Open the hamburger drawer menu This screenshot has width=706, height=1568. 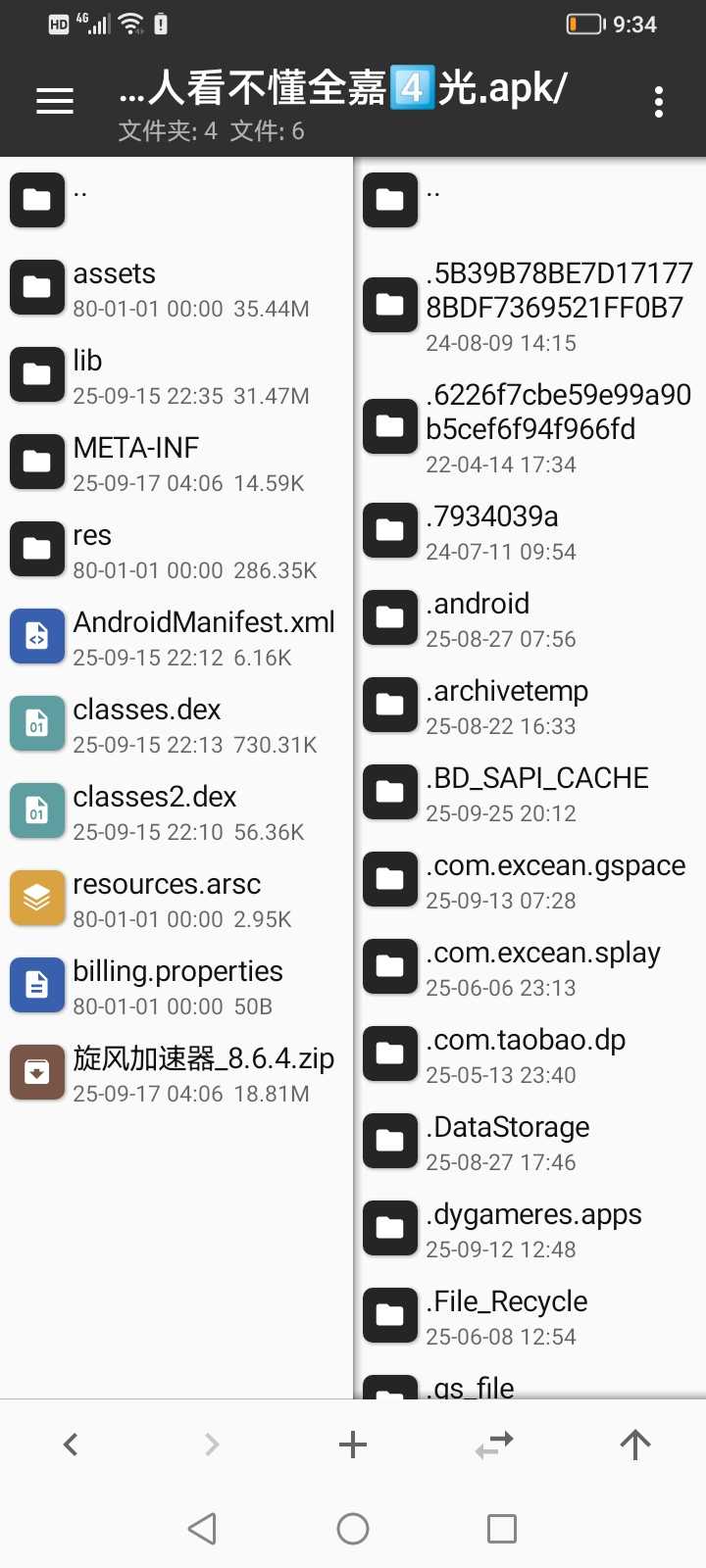(x=55, y=101)
